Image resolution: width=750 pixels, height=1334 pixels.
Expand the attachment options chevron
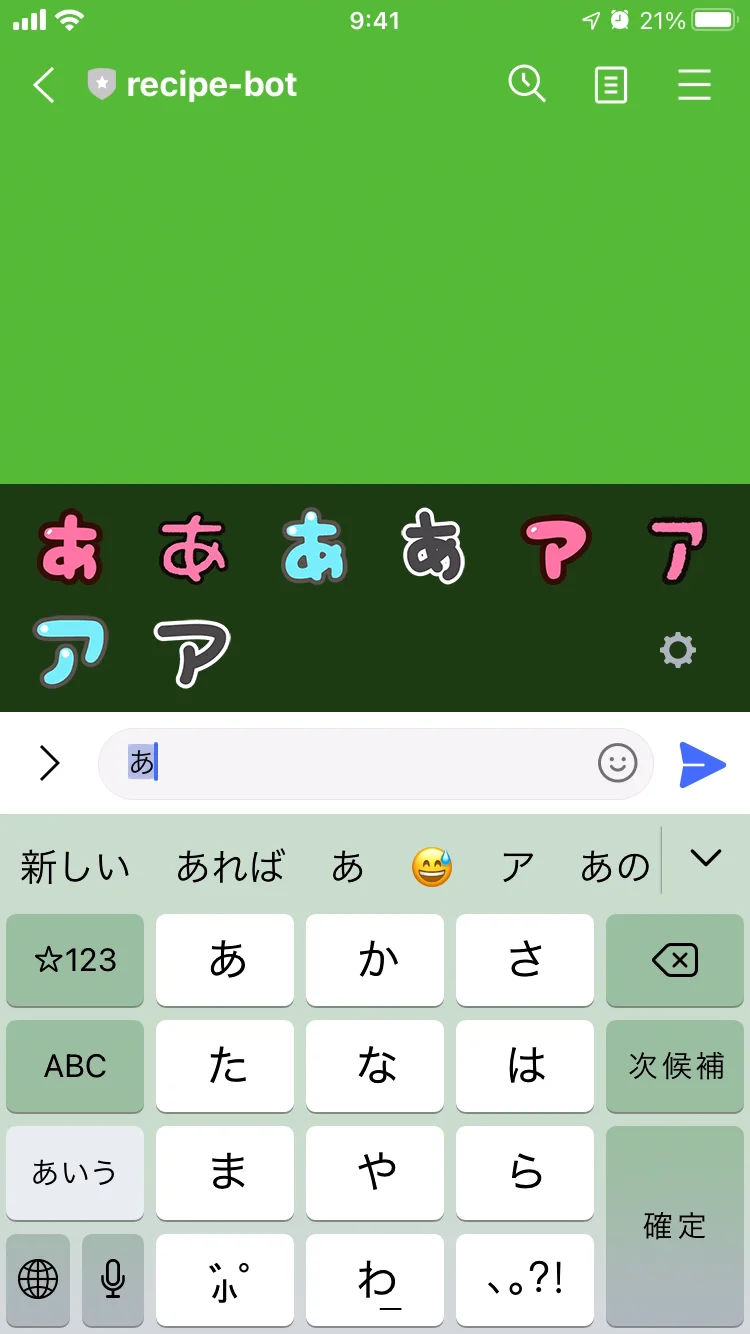coord(49,764)
